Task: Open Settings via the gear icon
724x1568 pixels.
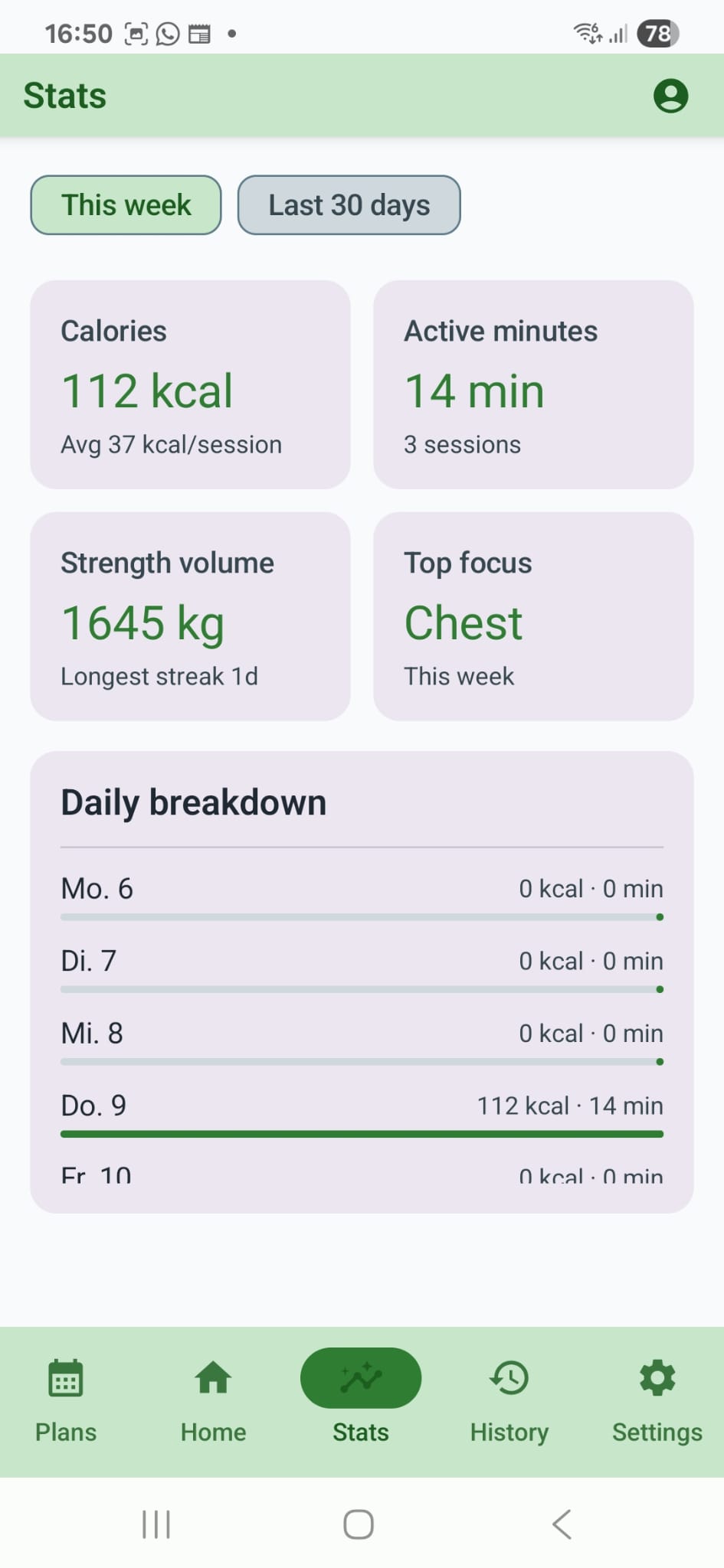Action: click(657, 1377)
